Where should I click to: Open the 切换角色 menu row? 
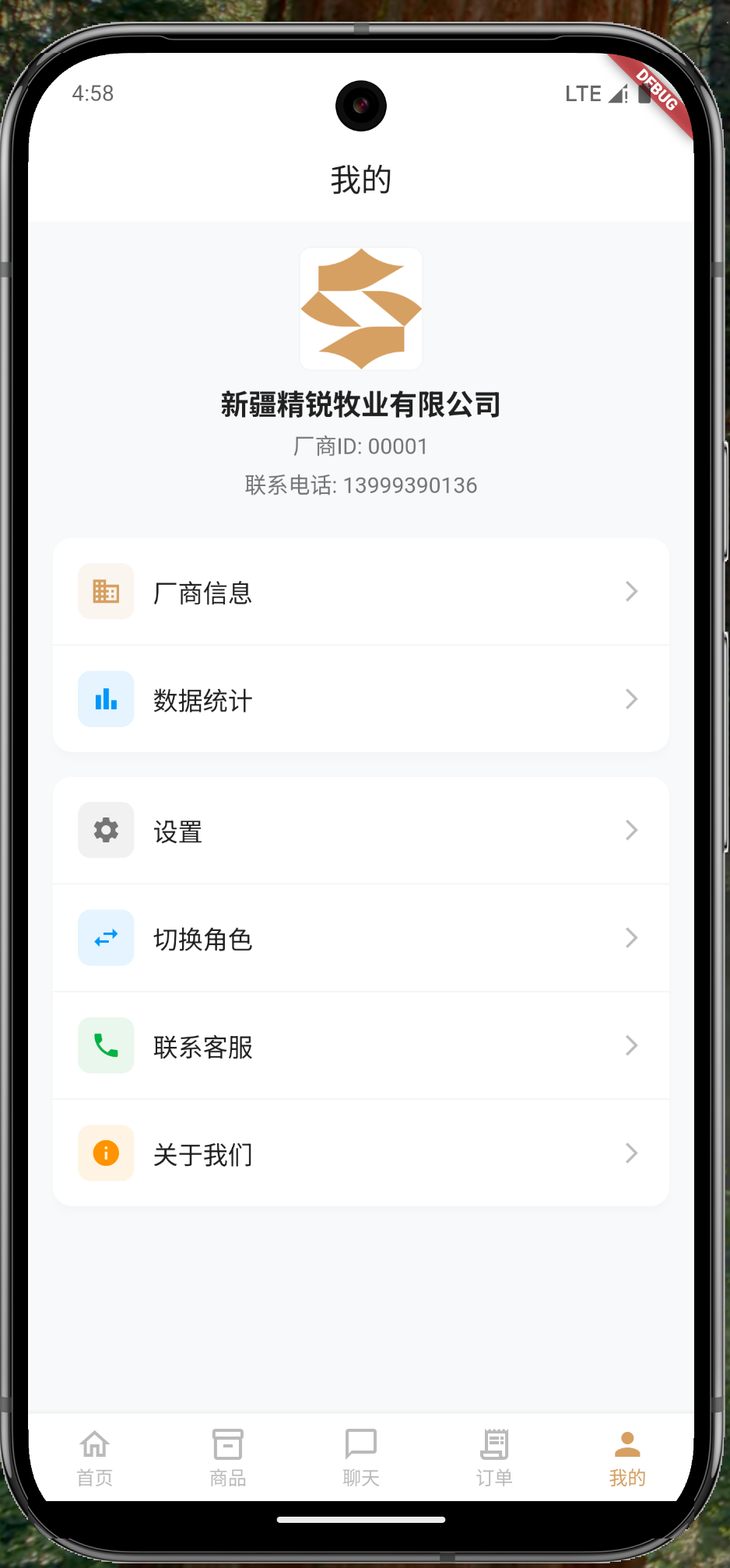[x=360, y=938]
